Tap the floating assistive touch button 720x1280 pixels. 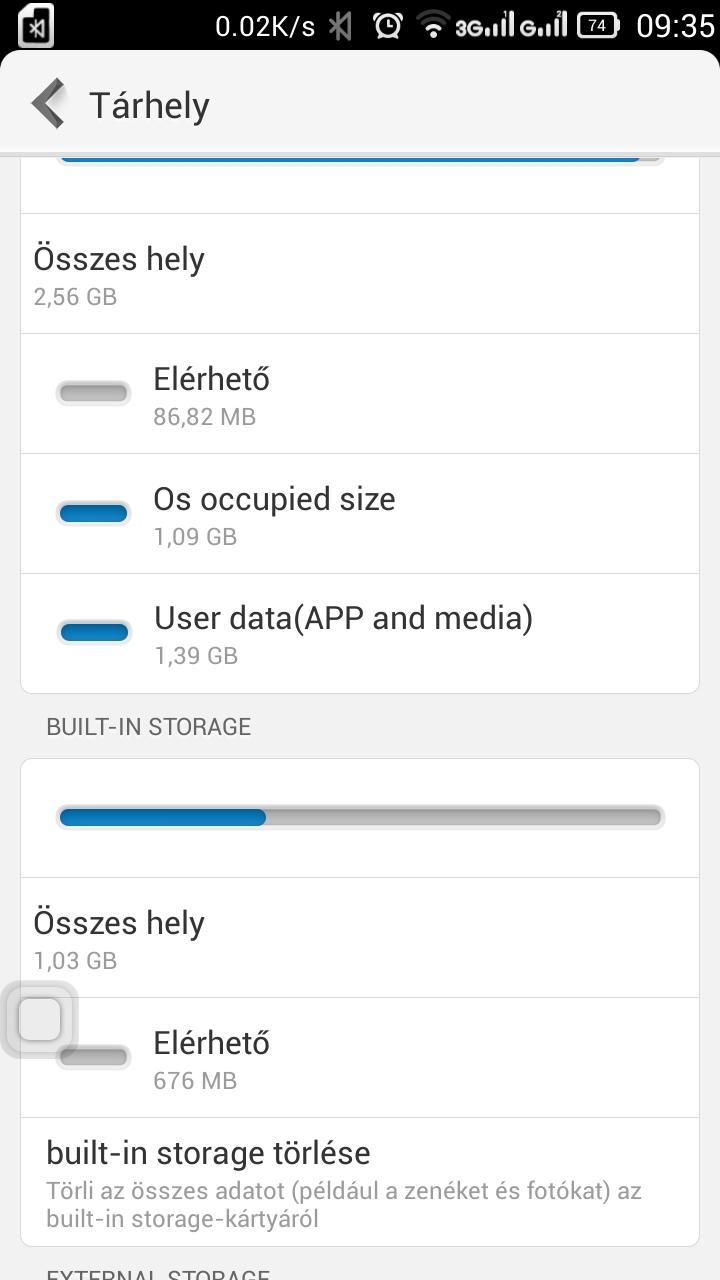[40, 1020]
